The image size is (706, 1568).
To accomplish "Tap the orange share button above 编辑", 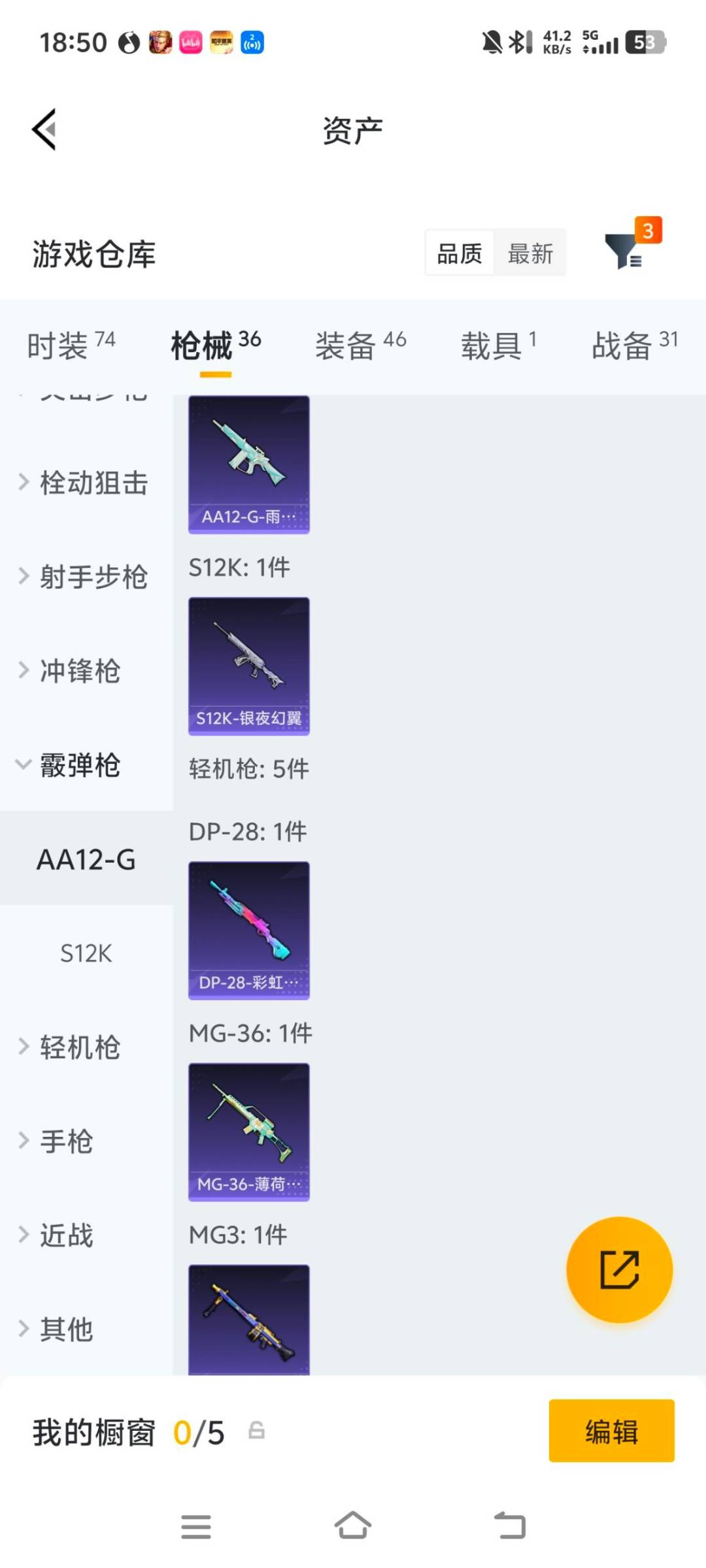I will 619,1268.
